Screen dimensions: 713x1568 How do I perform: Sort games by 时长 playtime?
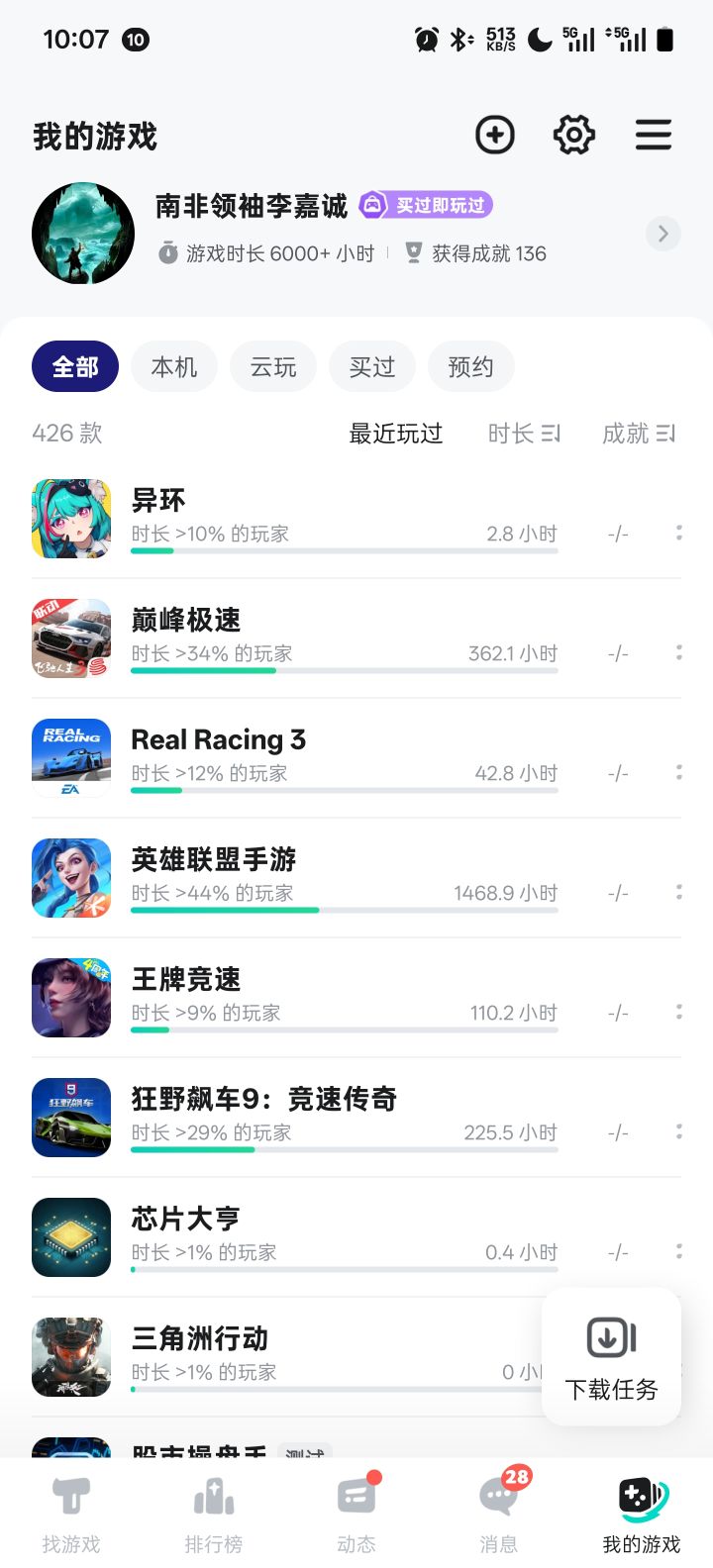(524, 434)
